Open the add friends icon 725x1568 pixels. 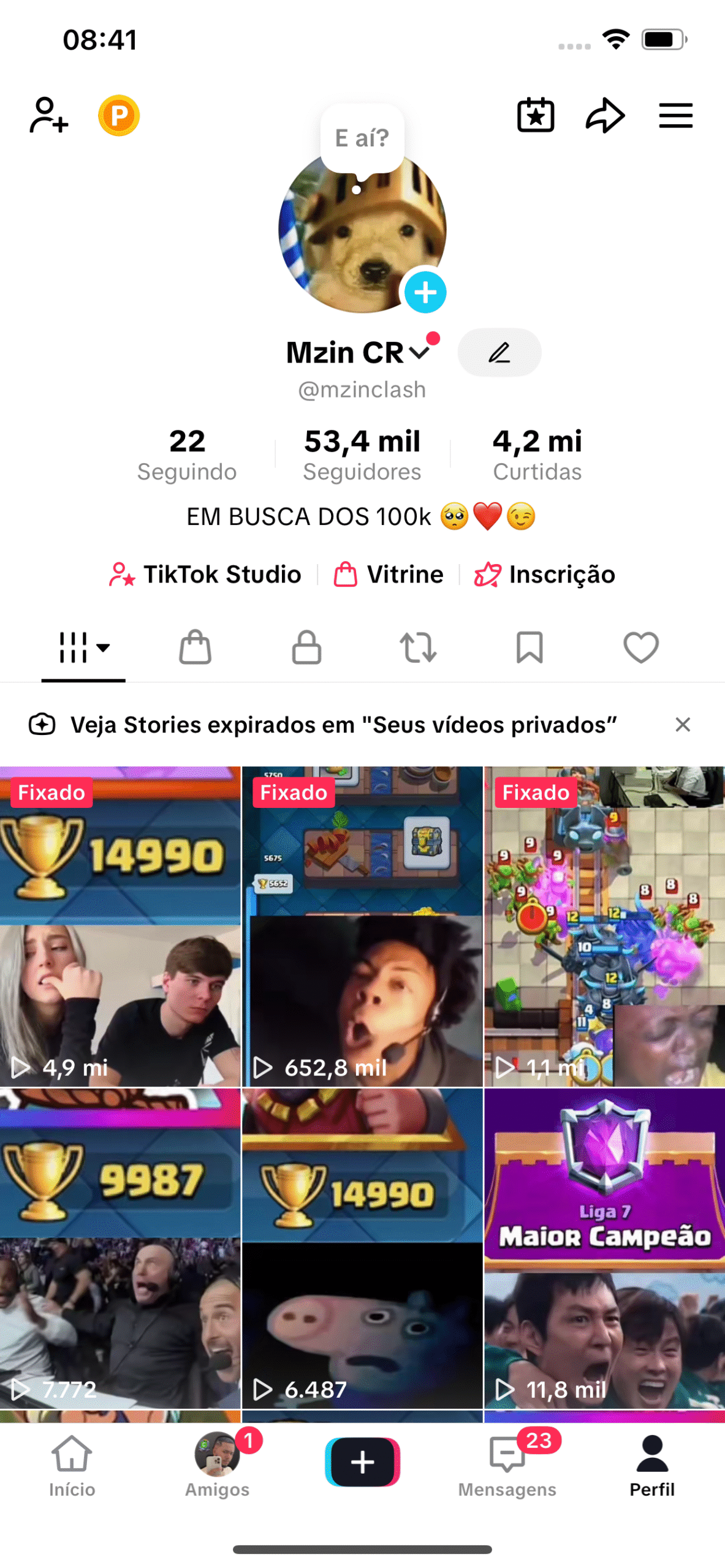coord(49,115)
